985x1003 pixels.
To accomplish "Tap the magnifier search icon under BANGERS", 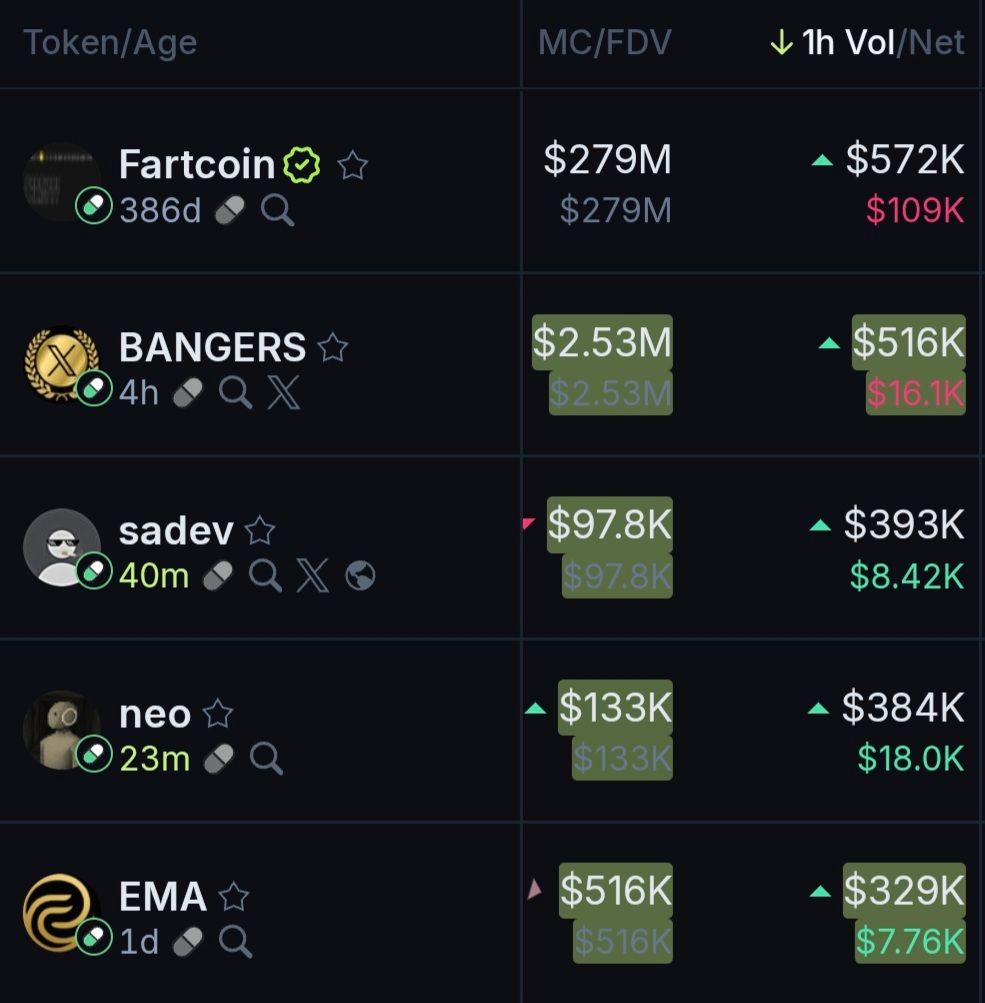I will coord(236,393).
